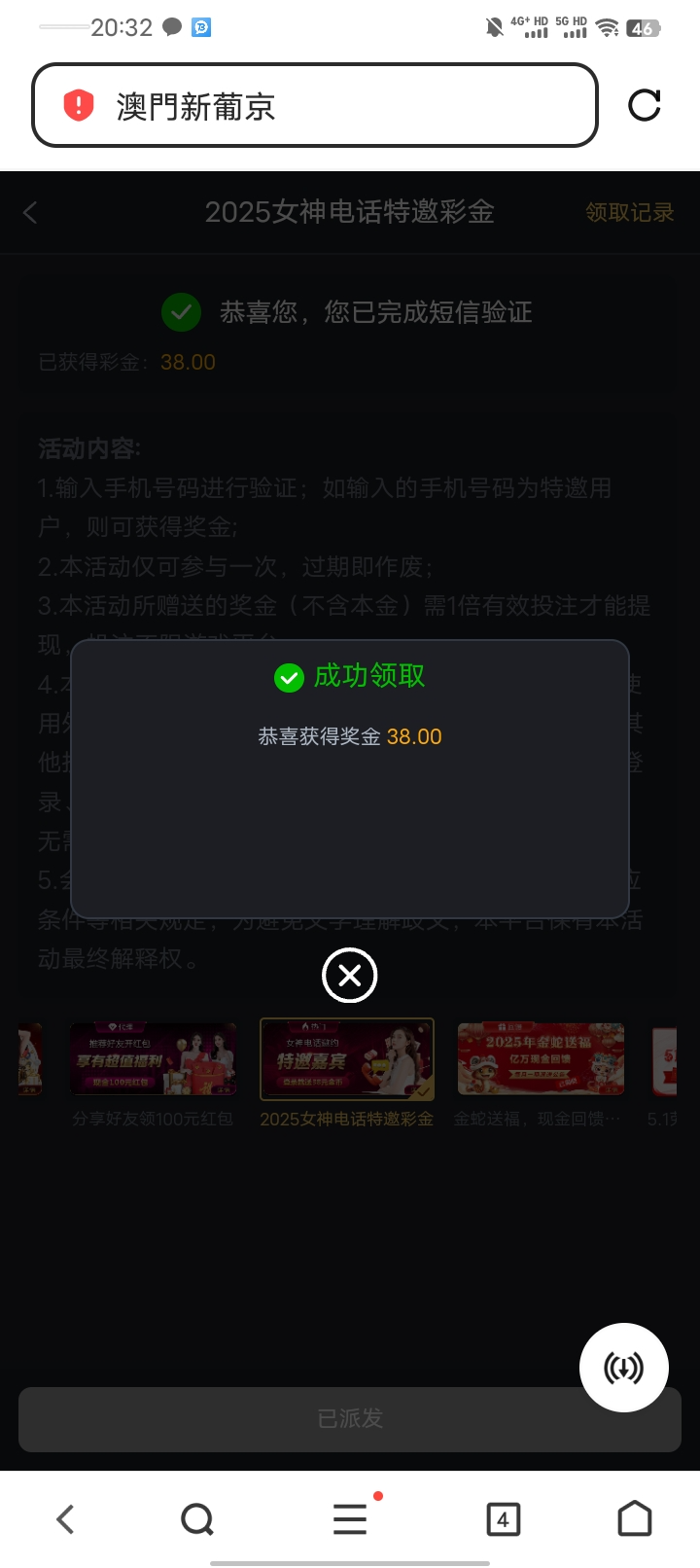Image resolution: width=700 pixels, height=1568 pixels.
Task: Select the 2025女神电话特邀彩金 promotion card
Action: click(x=347, y=1060)
